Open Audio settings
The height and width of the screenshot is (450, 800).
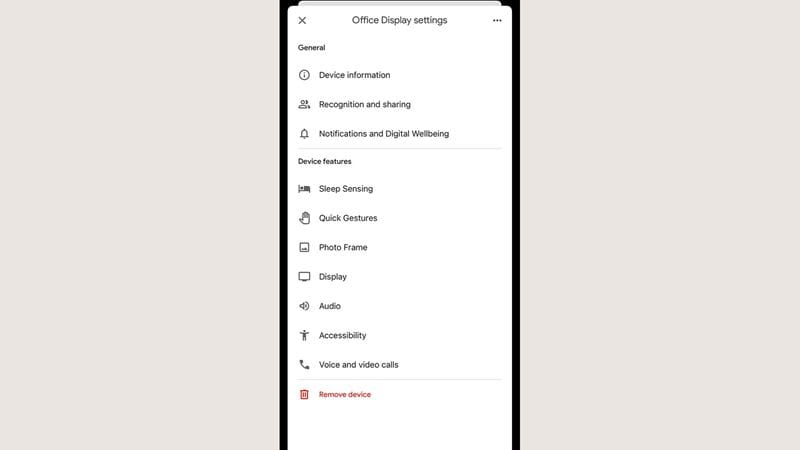[330, 306]
